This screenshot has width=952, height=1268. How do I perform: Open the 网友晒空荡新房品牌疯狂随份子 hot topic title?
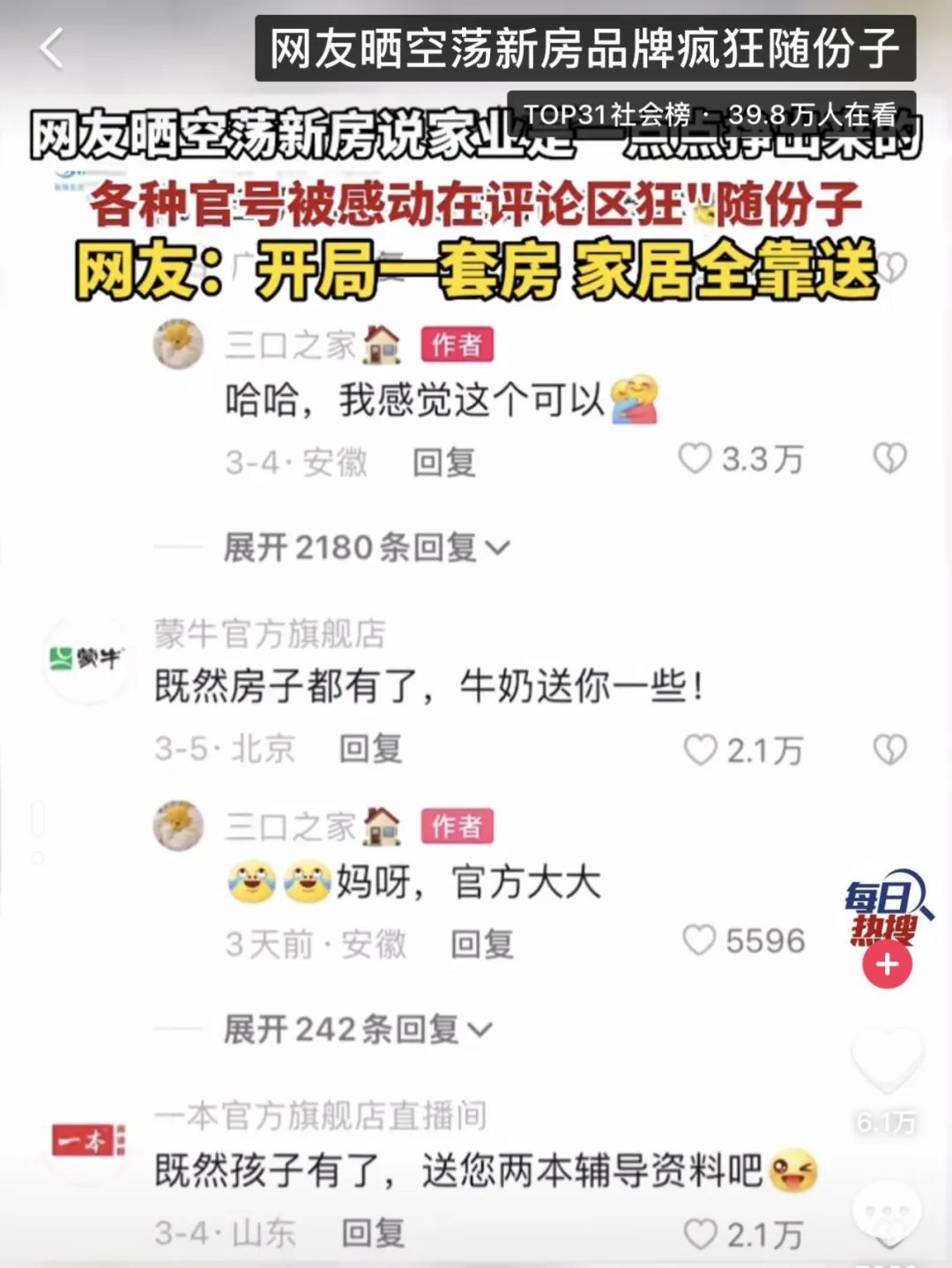584,49
